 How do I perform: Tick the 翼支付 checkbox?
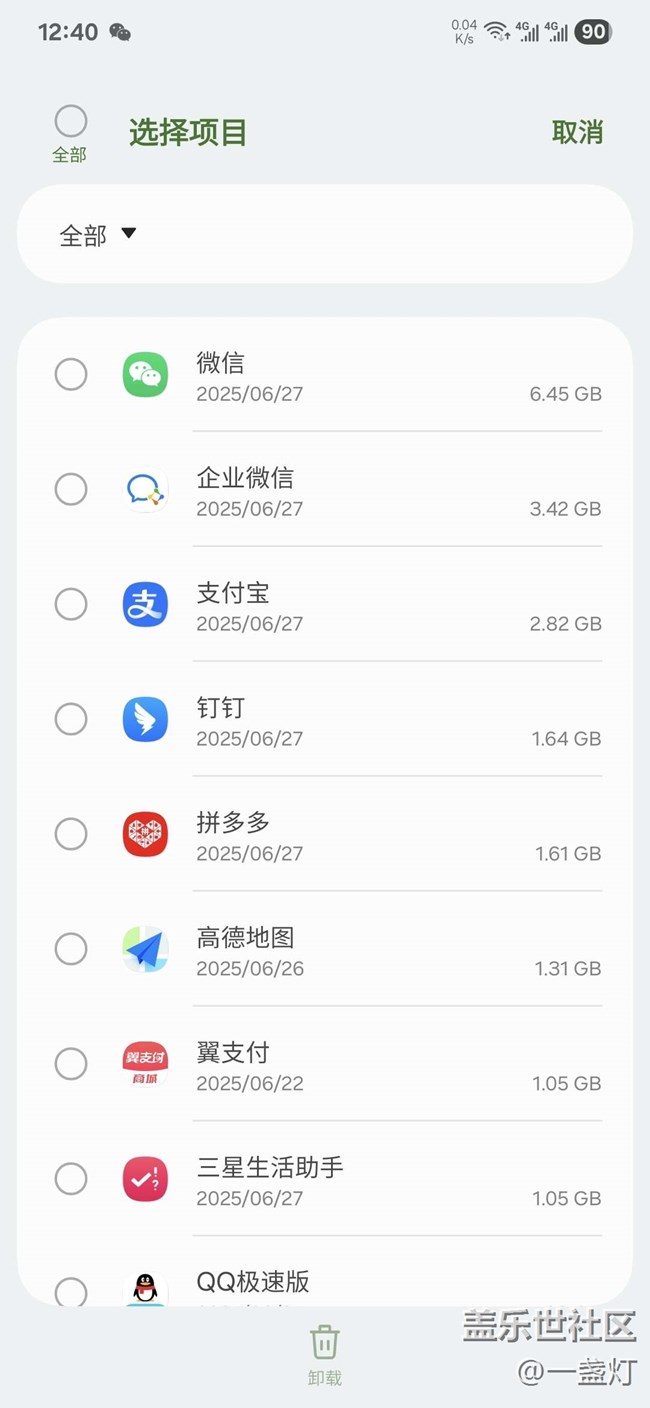coord(71,1064)
